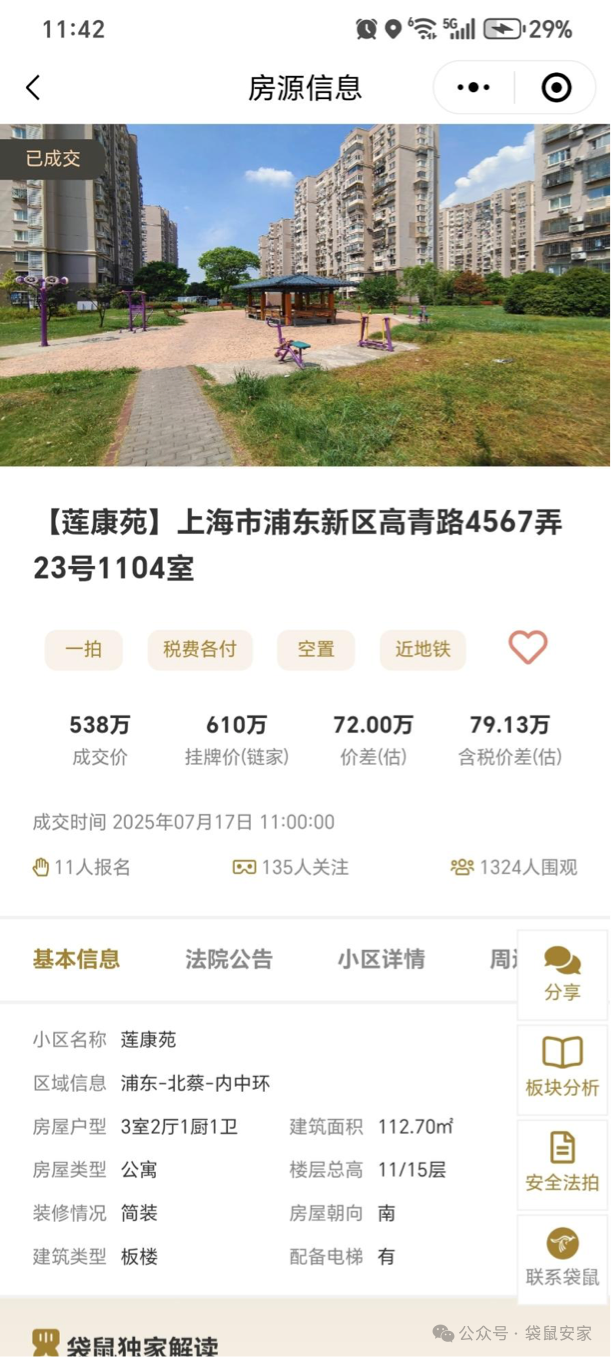Select the 基本信息 tab
Screen dimensions: 611x1357
tap(76, 960)
